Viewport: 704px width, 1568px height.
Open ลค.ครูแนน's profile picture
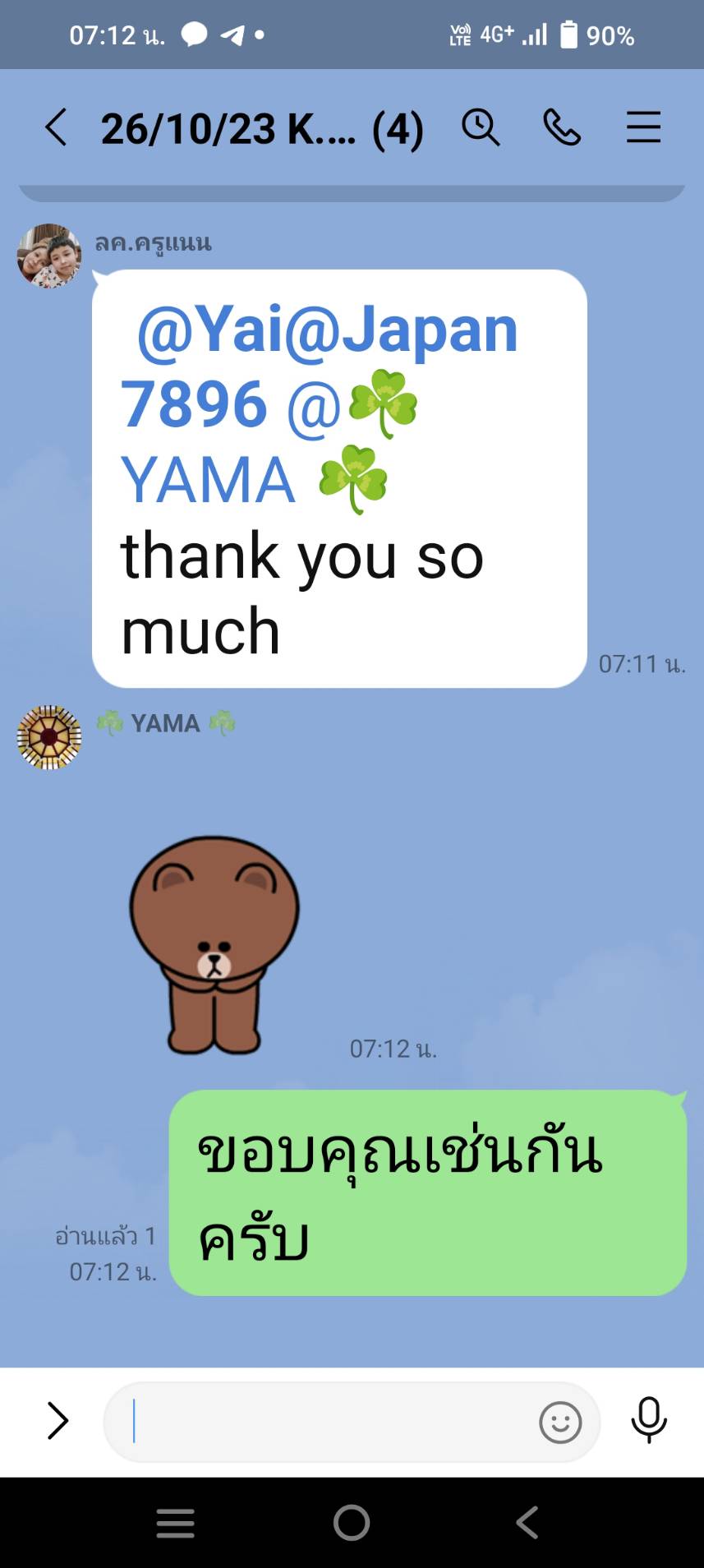(x=49, y=256)
